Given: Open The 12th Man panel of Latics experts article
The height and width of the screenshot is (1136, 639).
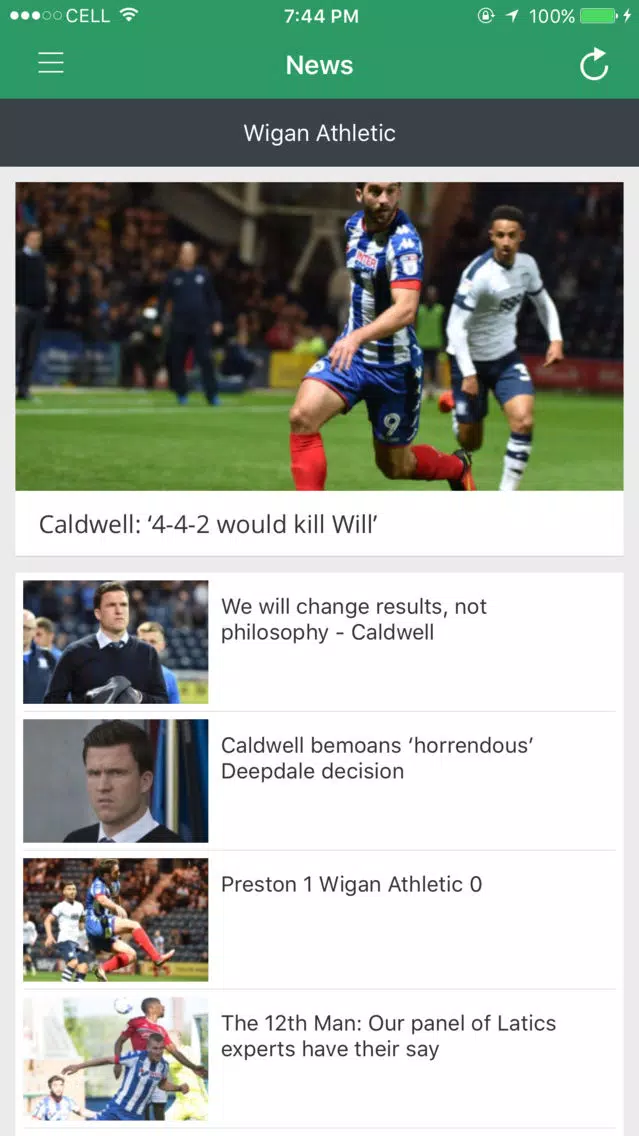Looking at the screenshot, I should (388, 1036).
